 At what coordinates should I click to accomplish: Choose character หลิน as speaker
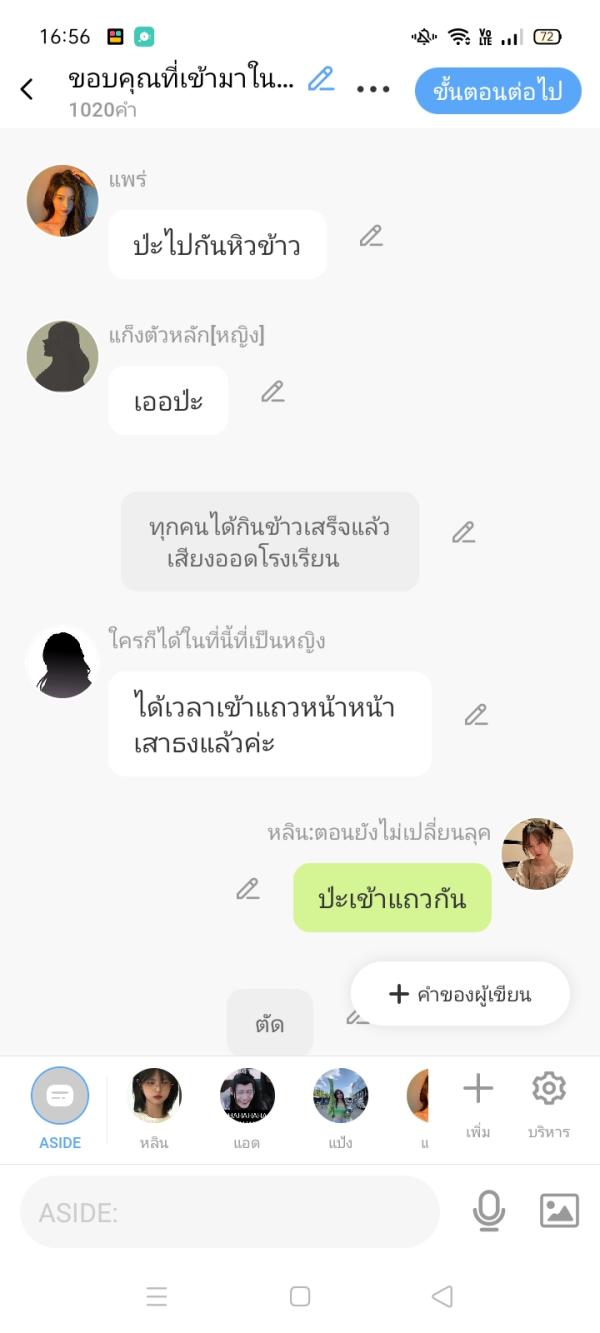[x=155, y=1098]
